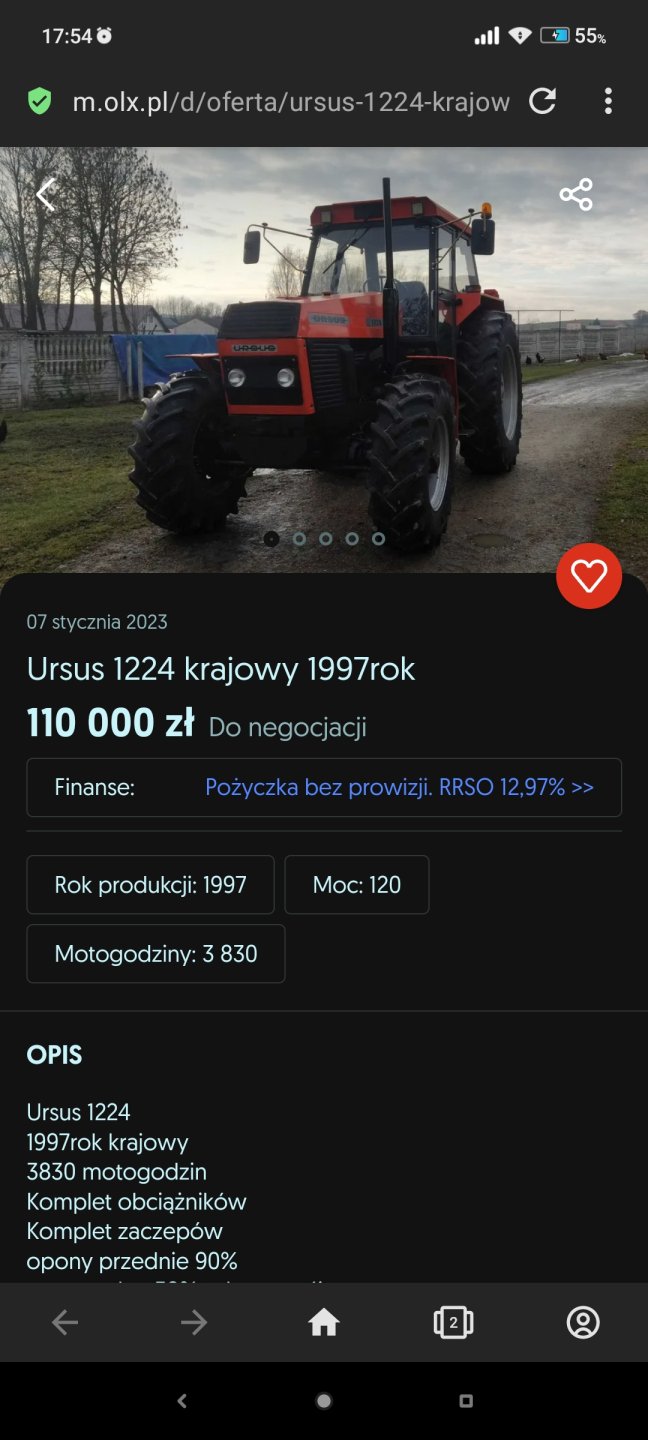
Task: Open the tractor photo in full view
Action: pos(324,380)
